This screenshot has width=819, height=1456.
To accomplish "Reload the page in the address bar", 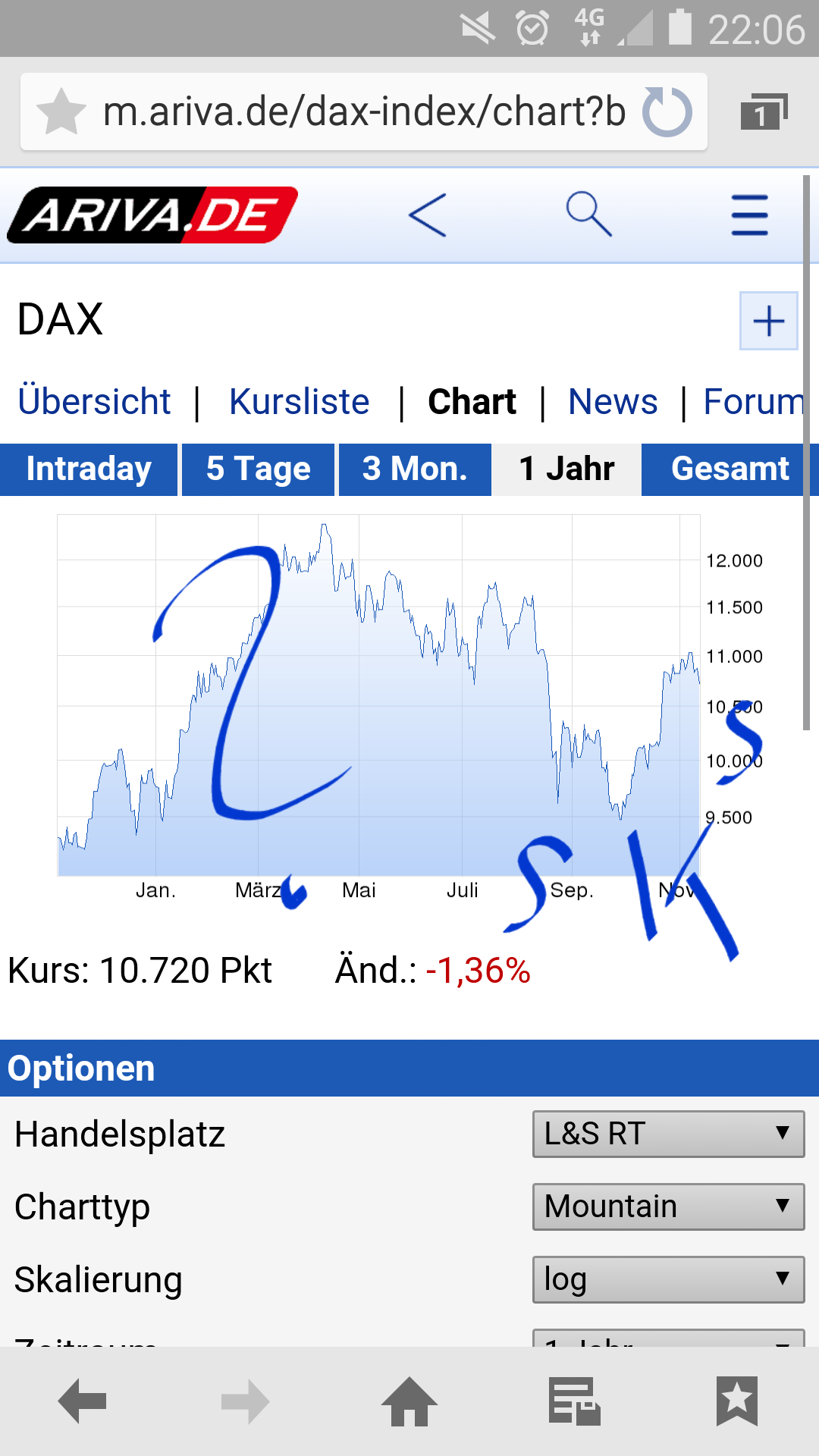I will pos(667,112).
